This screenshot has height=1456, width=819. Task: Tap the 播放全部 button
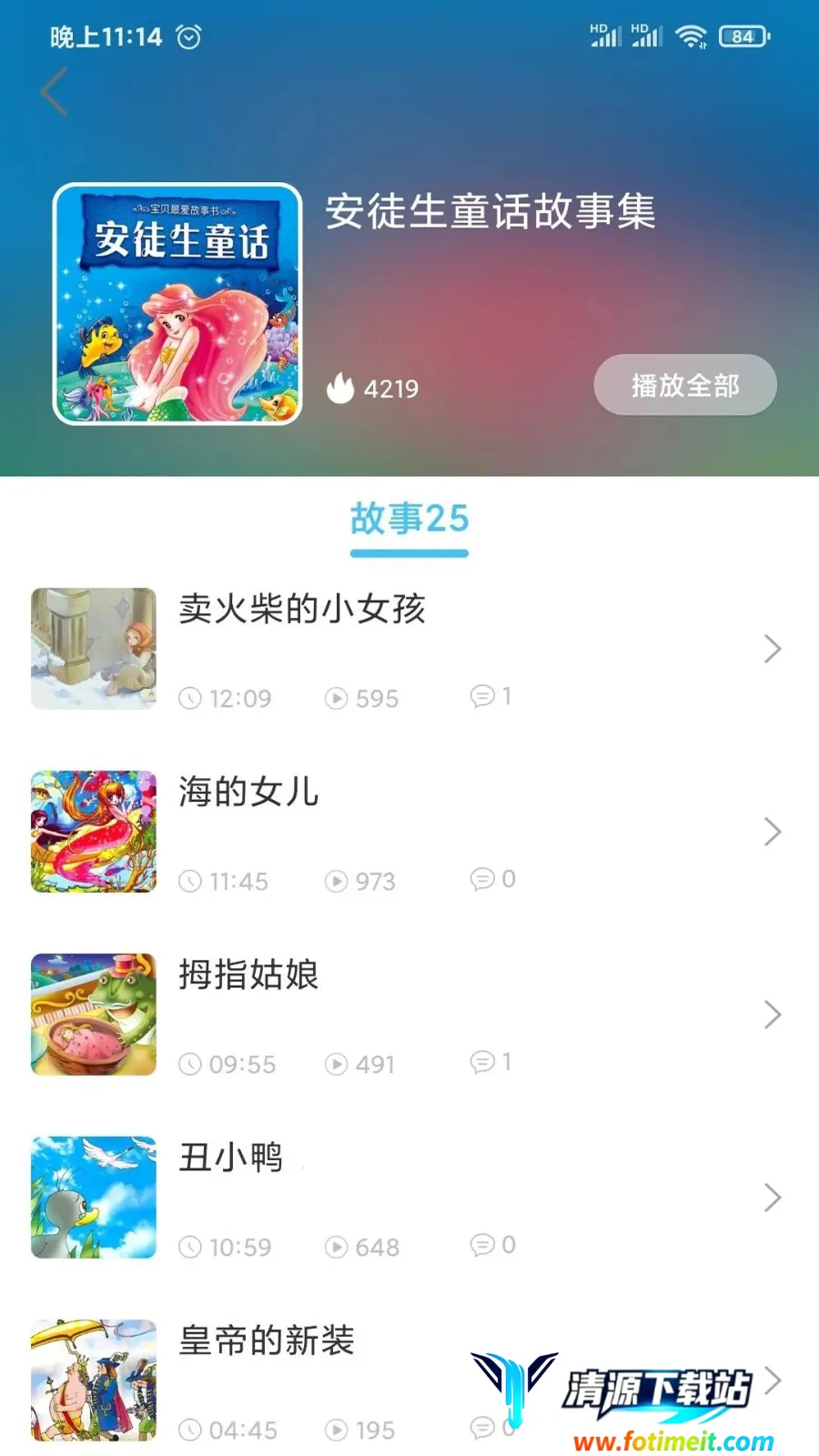685,385
